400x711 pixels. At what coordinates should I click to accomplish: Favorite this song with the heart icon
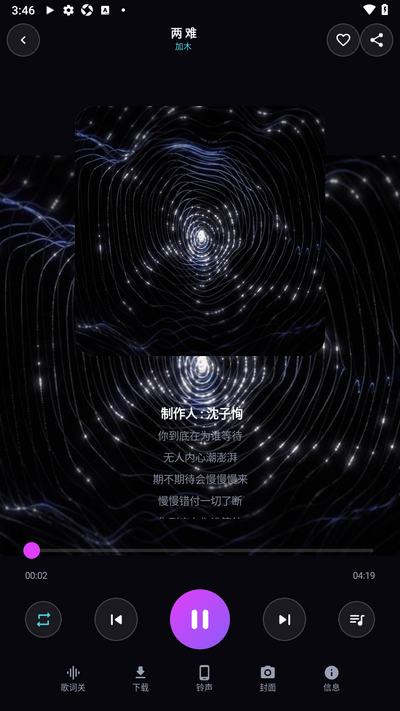coord(343,40)
